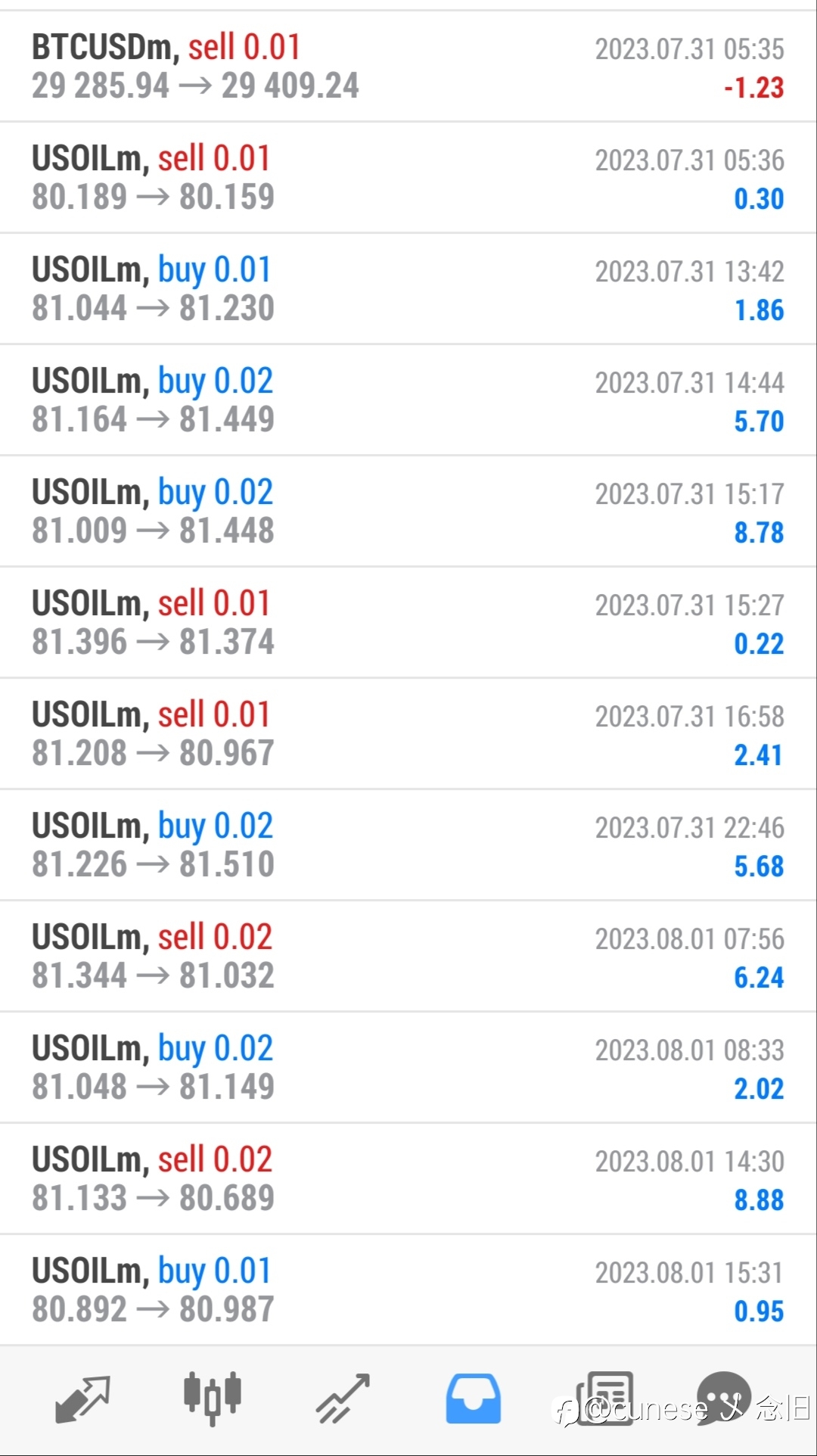
Task: Expand USOILm buy trade with 1.86 profit
Action: (x=408, y=289)
